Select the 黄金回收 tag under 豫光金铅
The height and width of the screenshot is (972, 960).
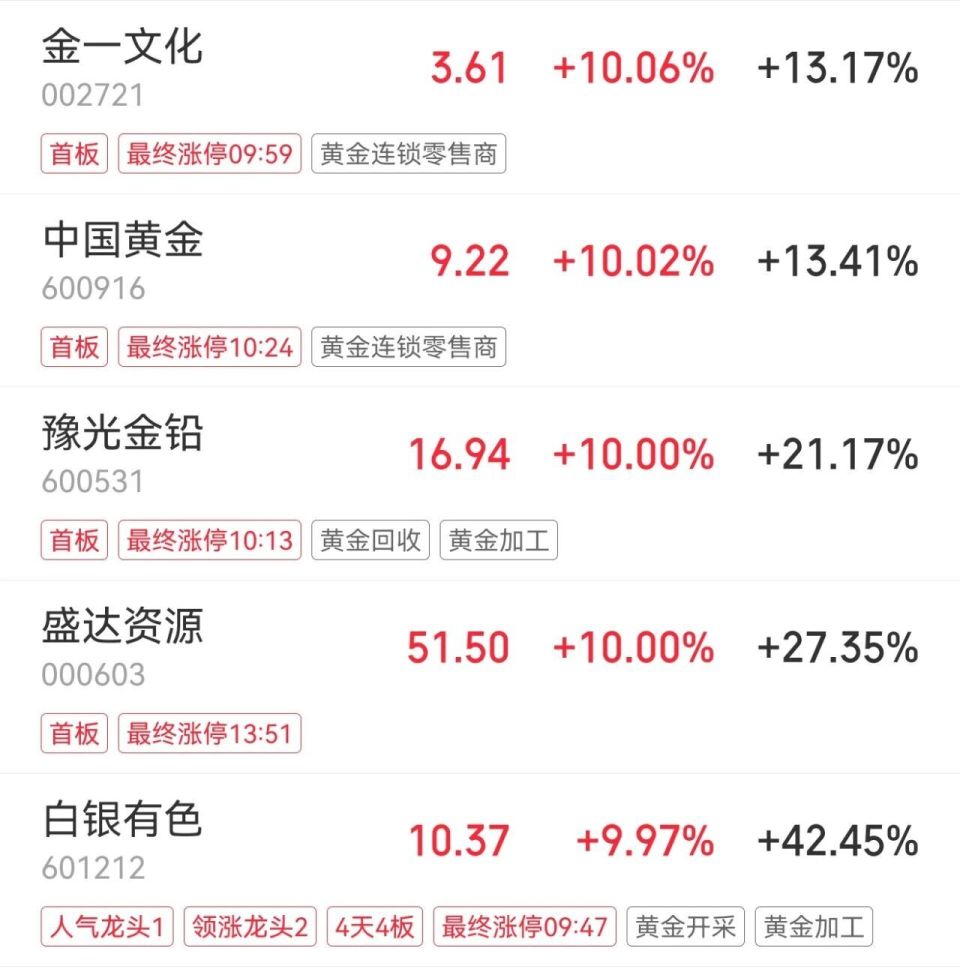point(370,540)
